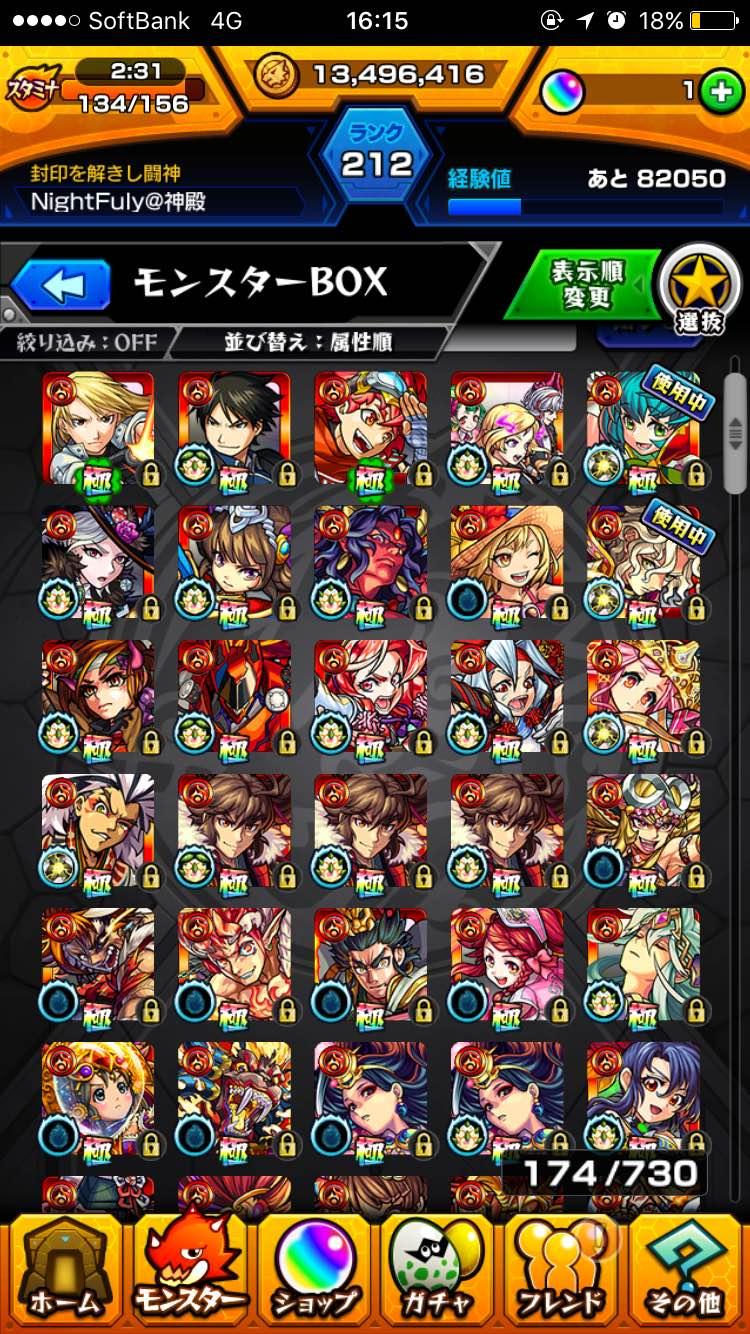Open the 絞り込み filter setting
Viewport: 750px width, 1334px height.
[x=87, y=342]
